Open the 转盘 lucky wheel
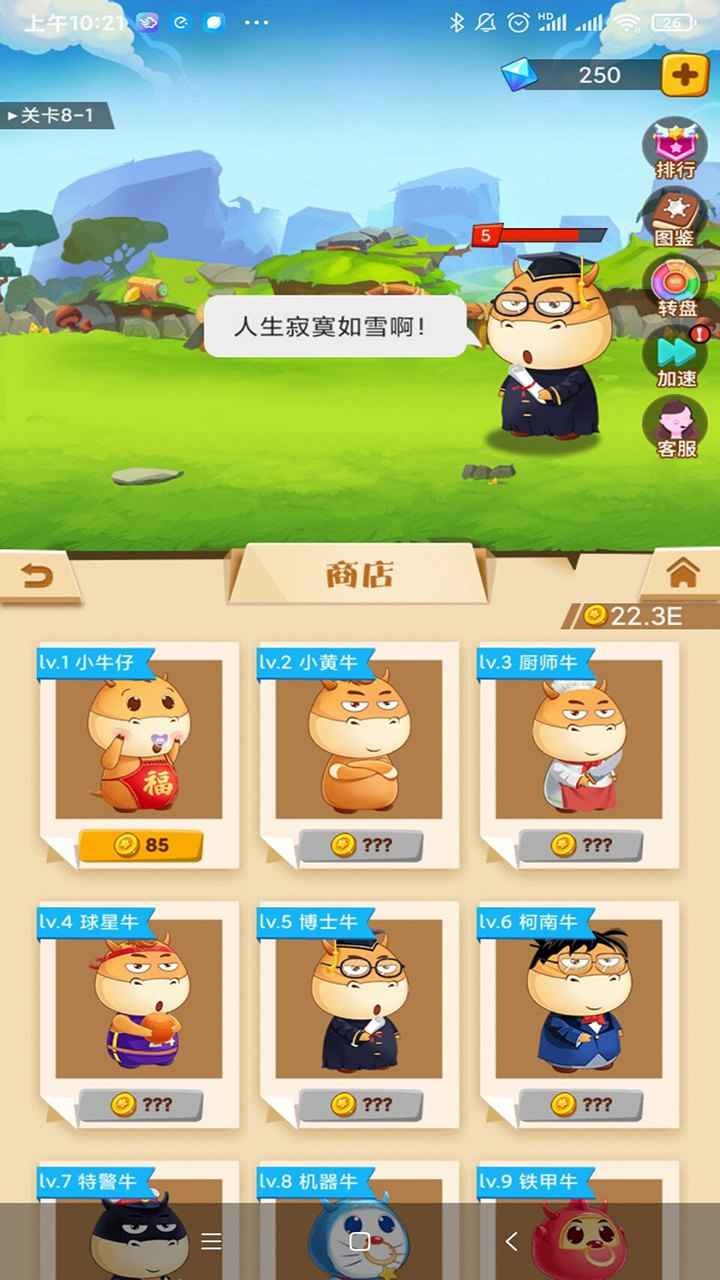 click(x=677, y=287)
